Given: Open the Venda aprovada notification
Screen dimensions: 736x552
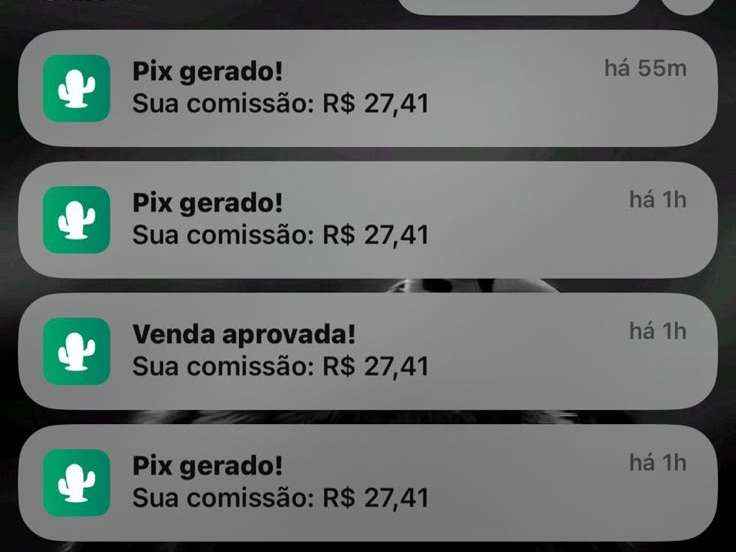Looking at the screenshot, I should click(x=367, y=351).
